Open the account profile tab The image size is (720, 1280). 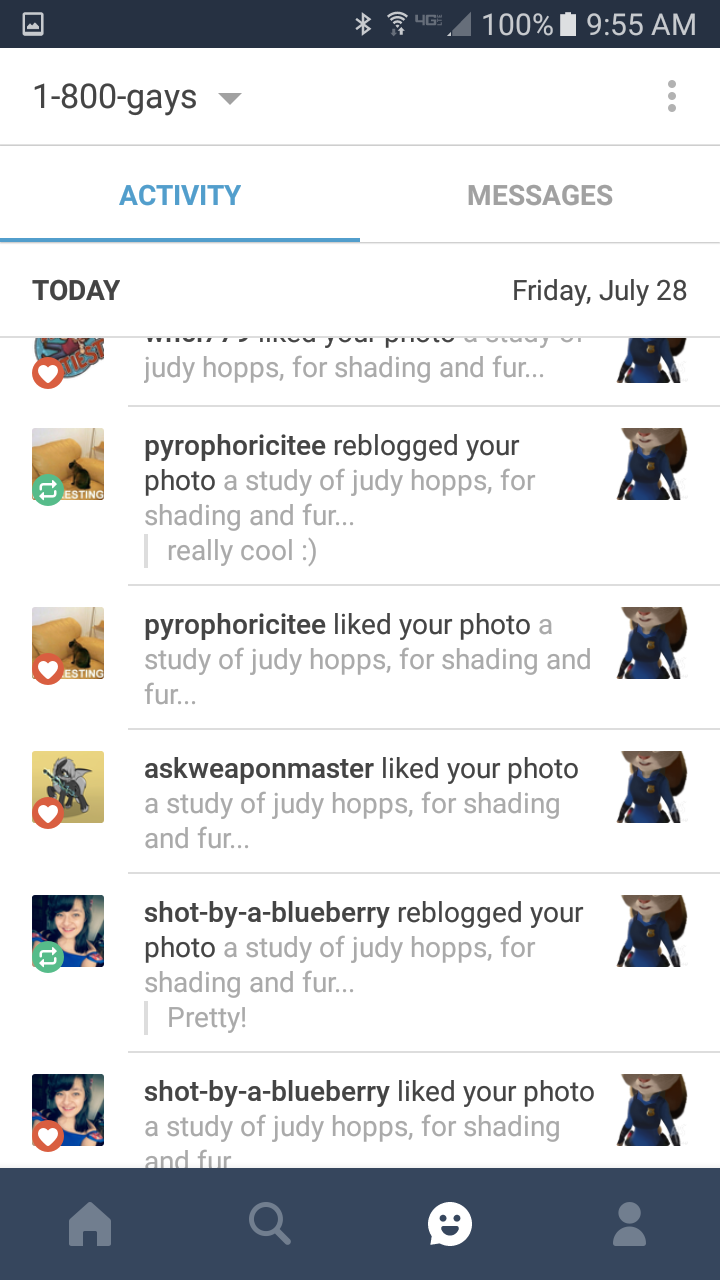629,1224
